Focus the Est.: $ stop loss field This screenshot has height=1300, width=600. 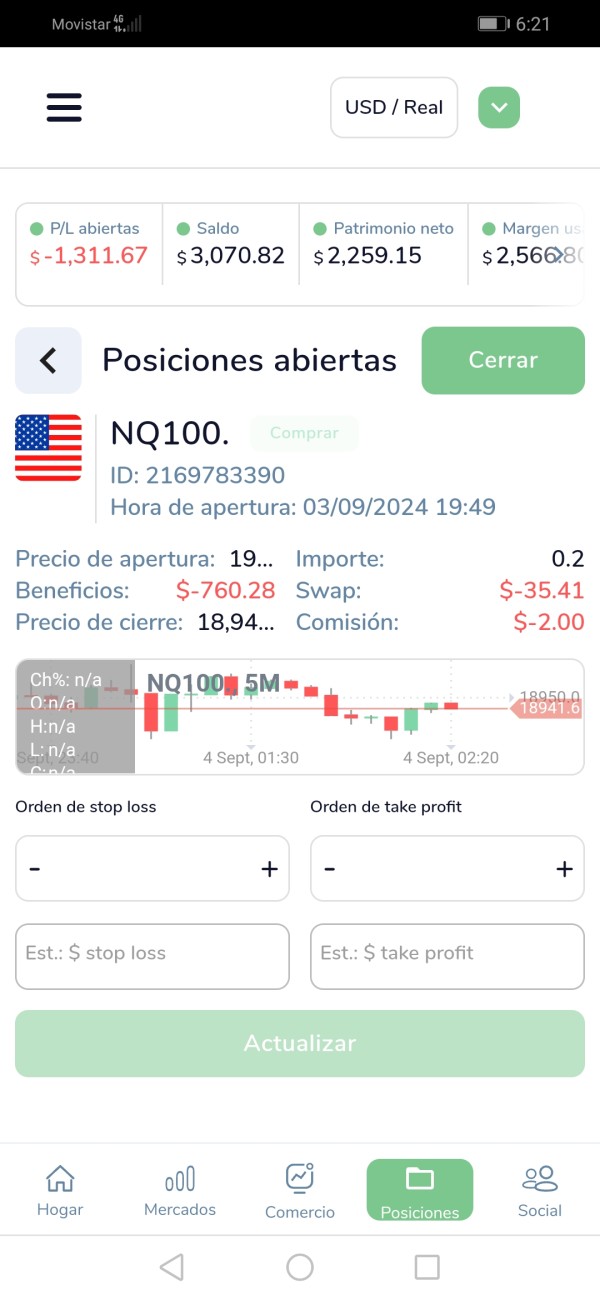(152, 956)
